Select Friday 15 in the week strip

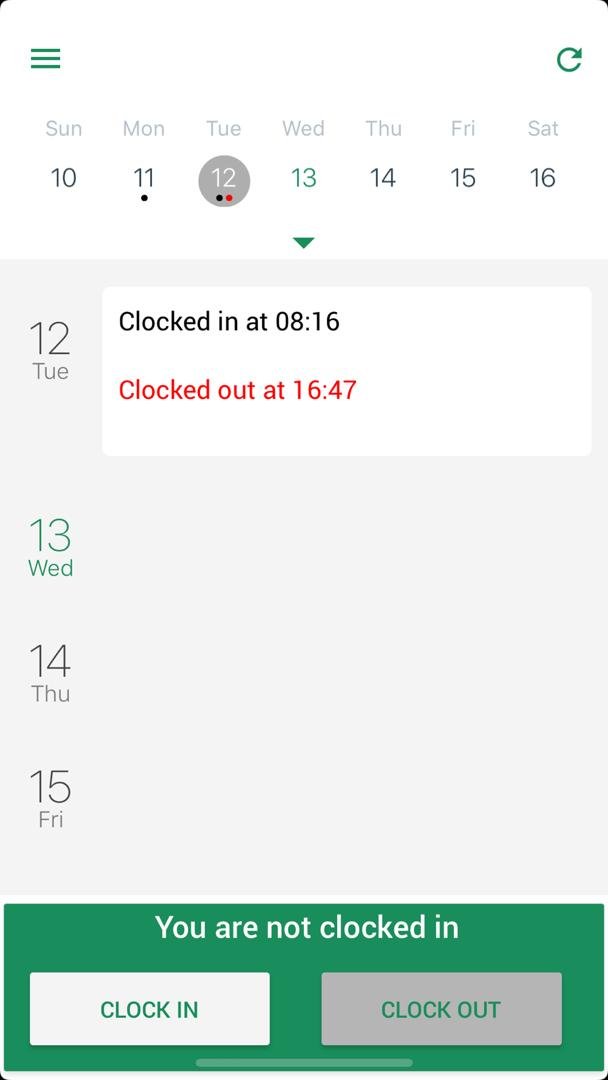point(463,178)
